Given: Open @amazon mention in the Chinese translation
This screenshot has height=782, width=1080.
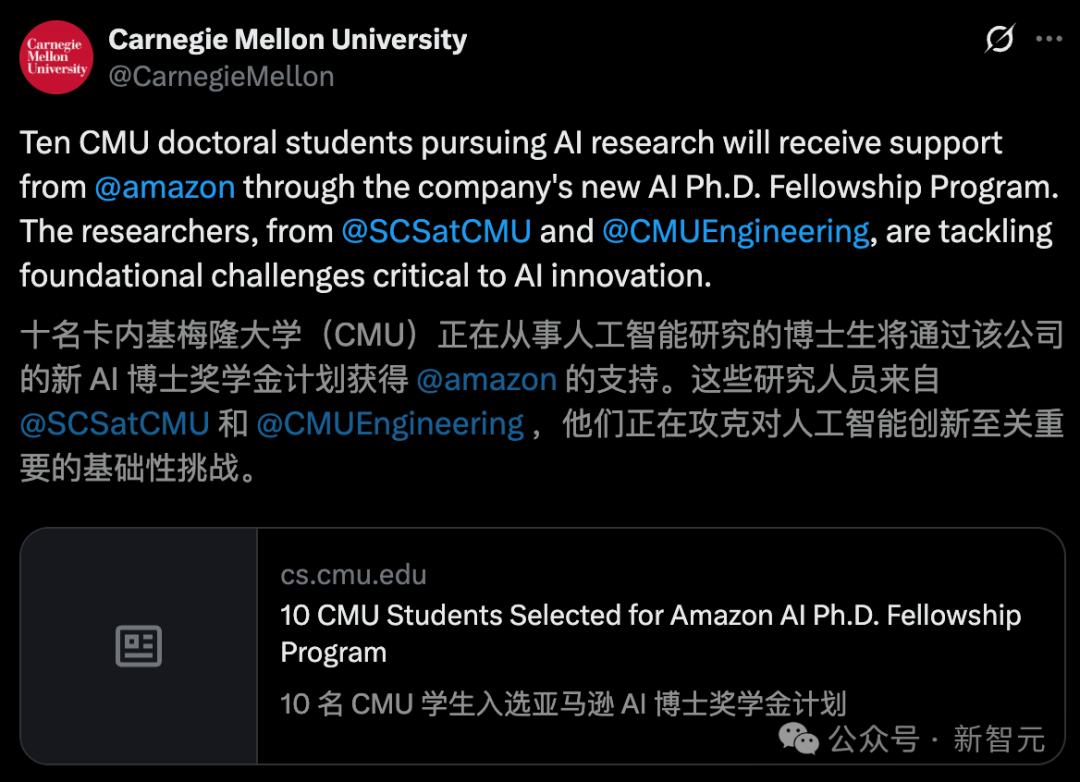Looking at the screenshot, I should (x=486, y=380).
